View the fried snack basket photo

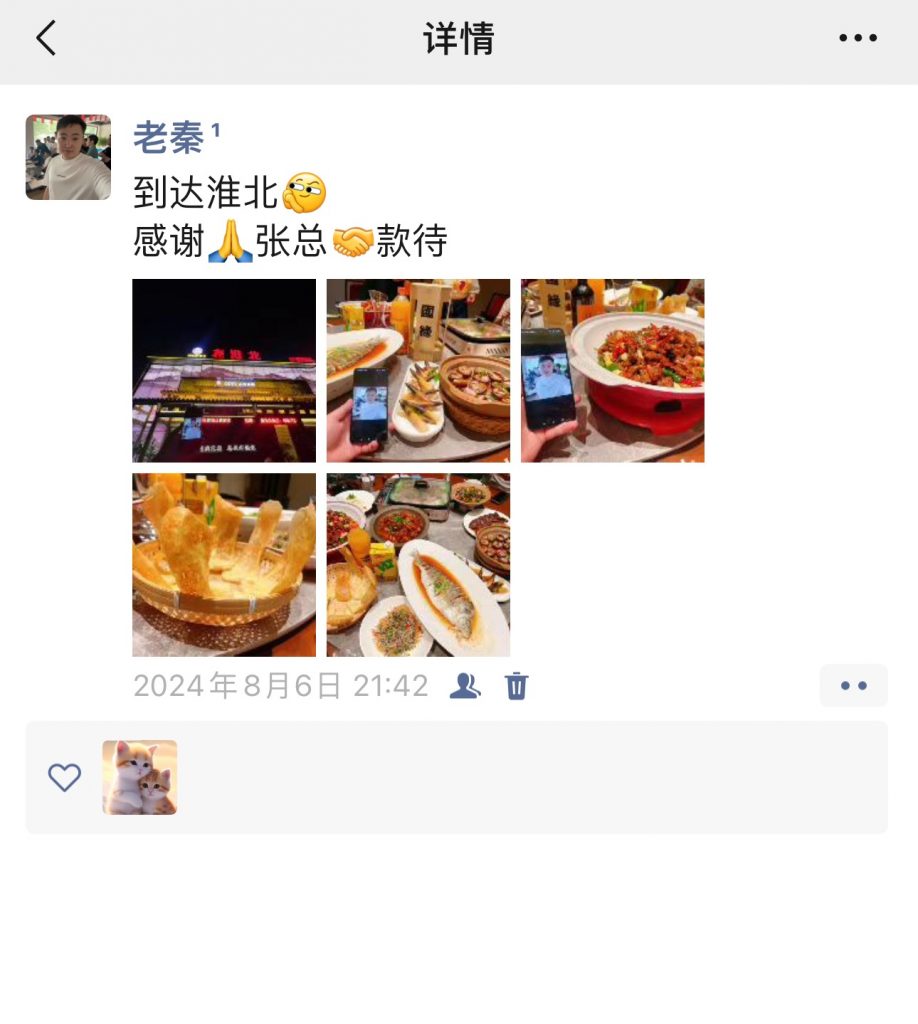tap(223, 564)
